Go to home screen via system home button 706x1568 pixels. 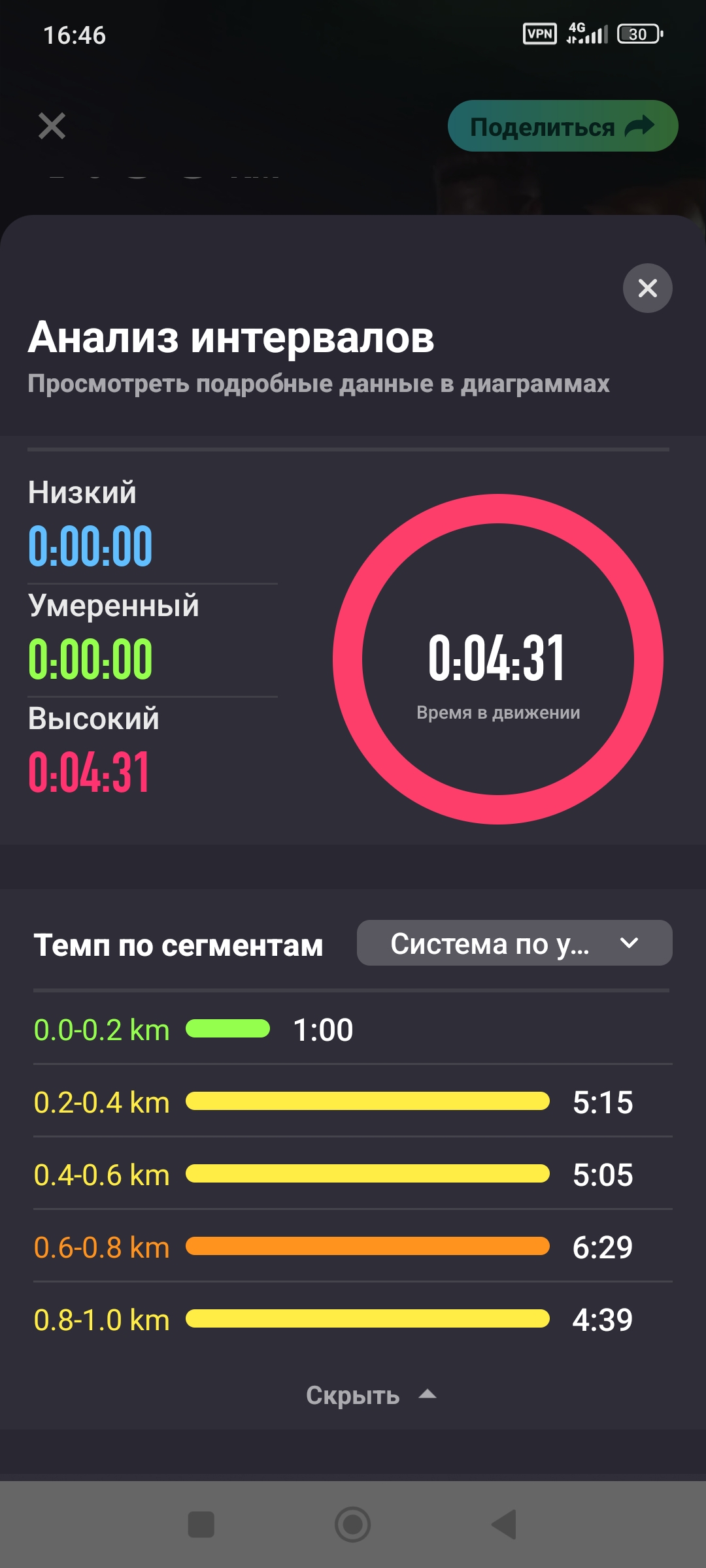(352, 1524)
